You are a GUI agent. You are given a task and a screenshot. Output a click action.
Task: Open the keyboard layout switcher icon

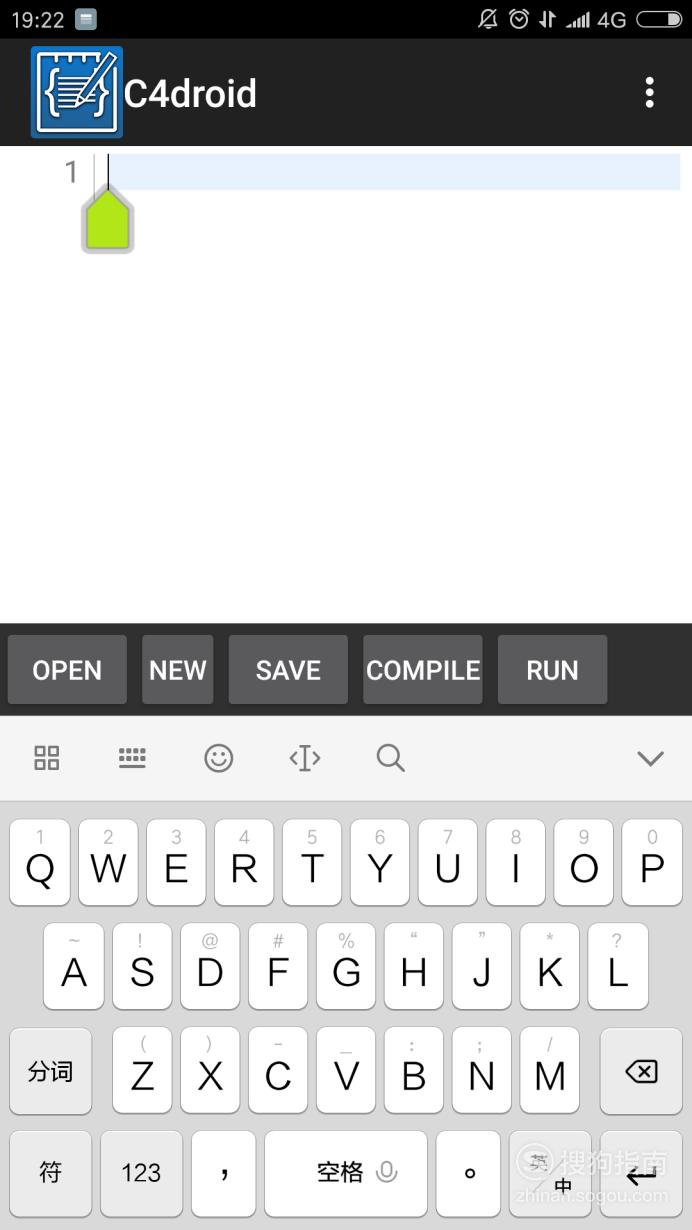click(x=132, y=758)
